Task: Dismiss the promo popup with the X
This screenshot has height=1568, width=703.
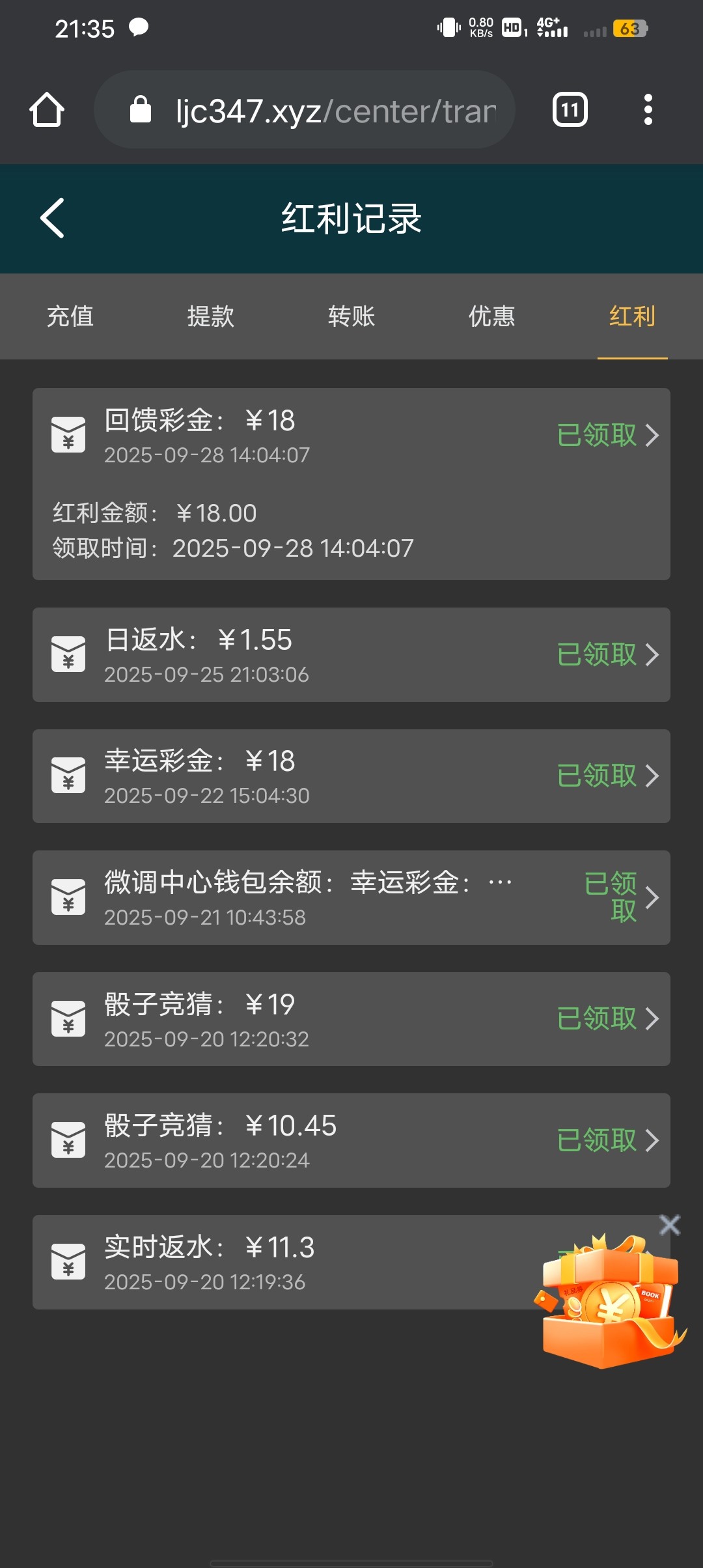Action: (670, 1224)
